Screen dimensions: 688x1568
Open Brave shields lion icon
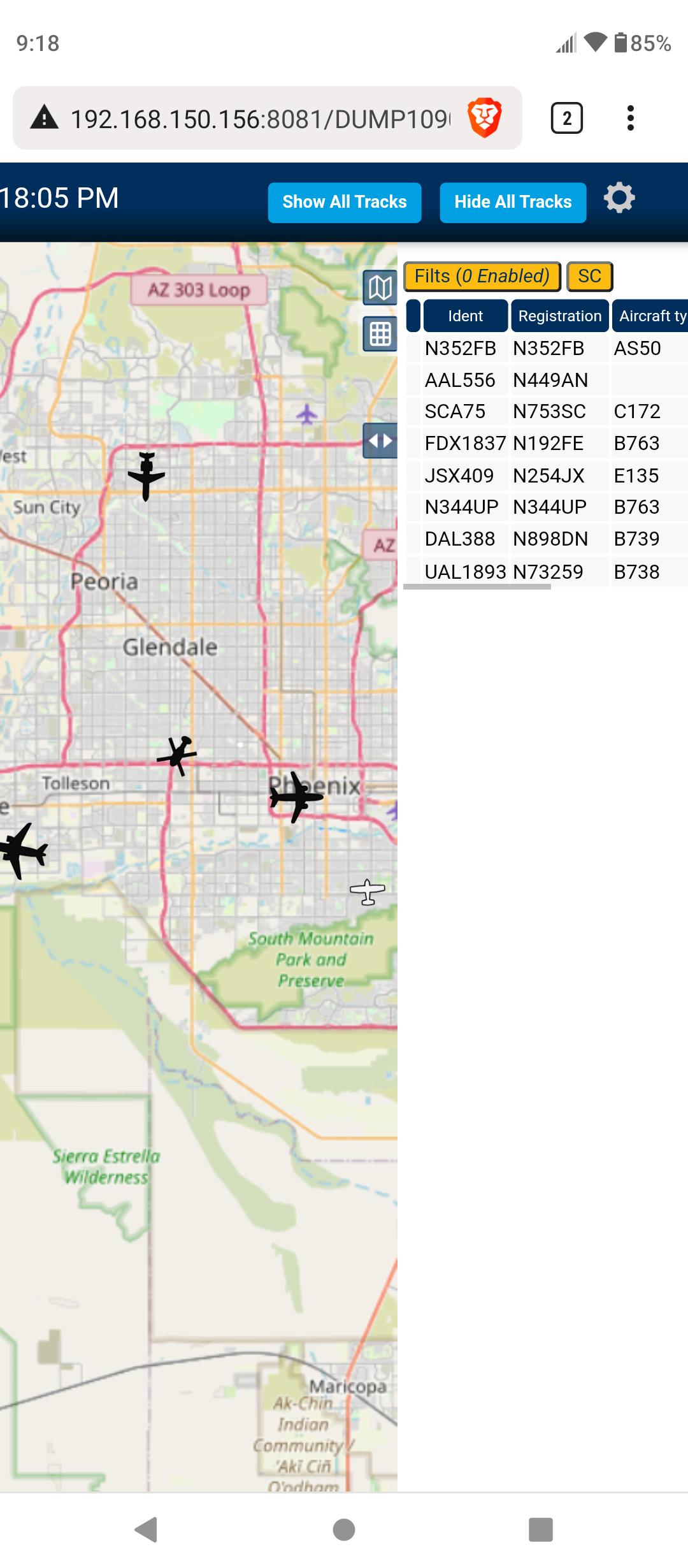(x=485, y=118)
